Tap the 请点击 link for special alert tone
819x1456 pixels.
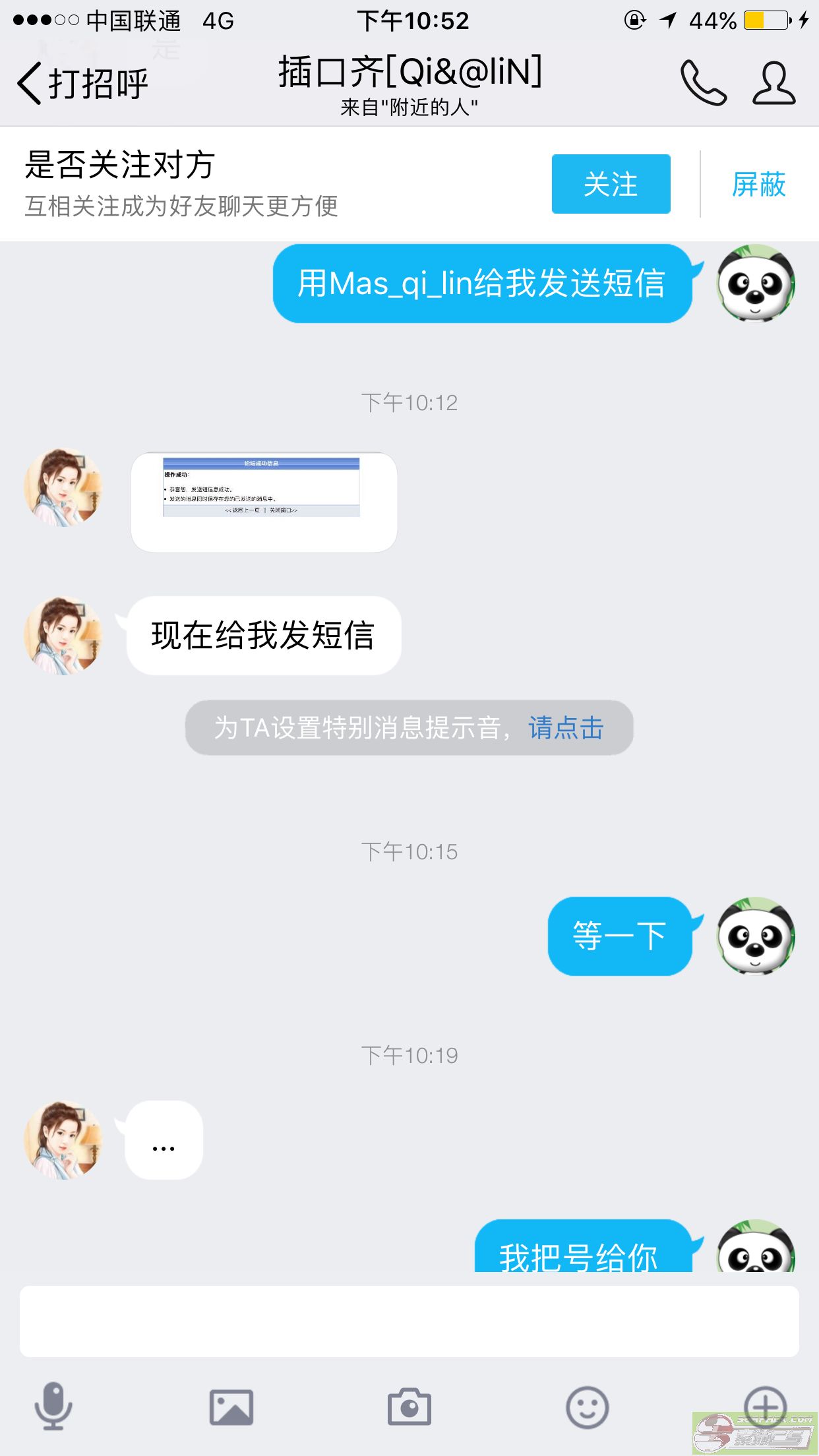click(x=566, y=728)
